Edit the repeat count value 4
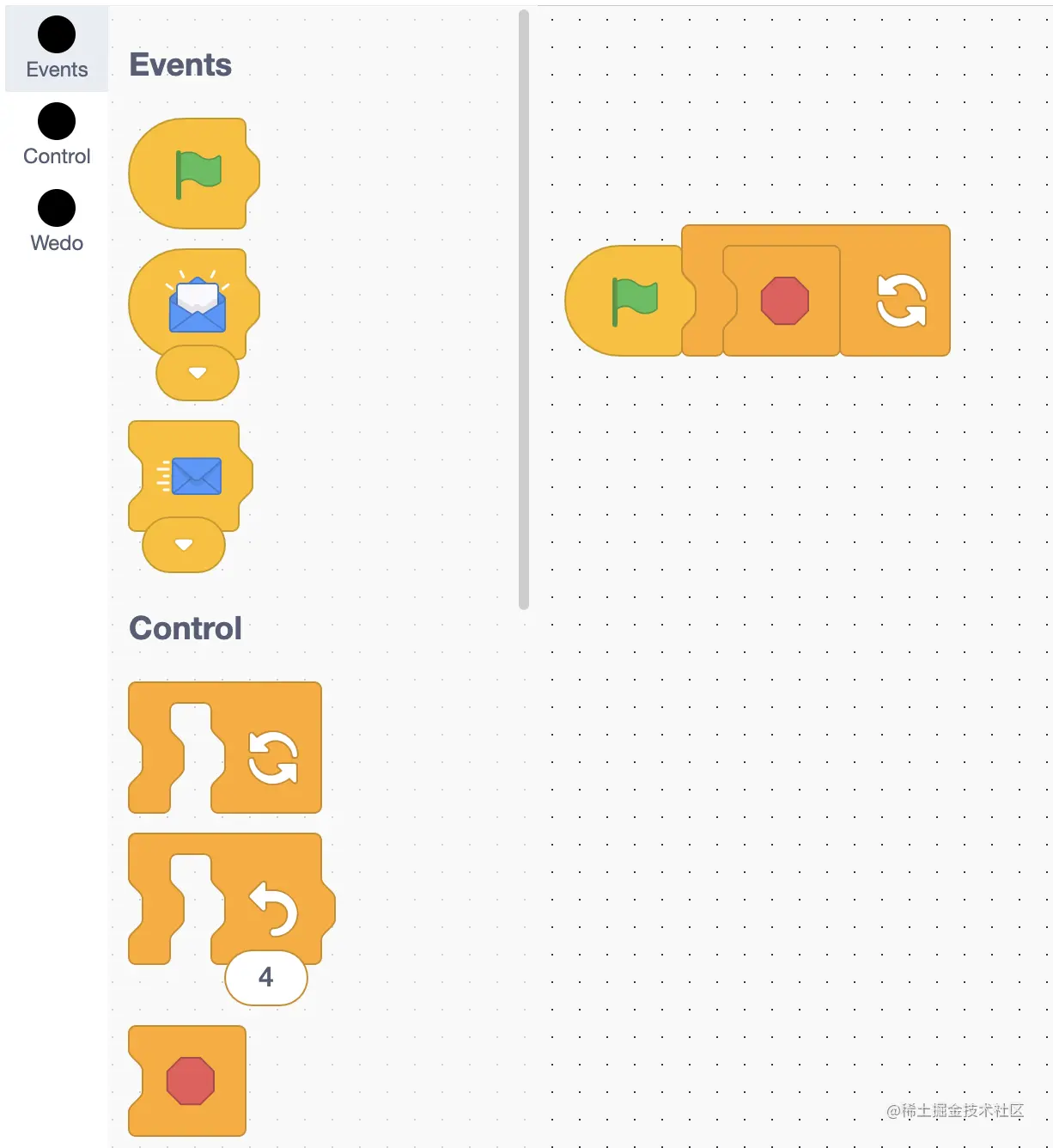The height and width of the screenshot is (1148, 1053). tap(266, 977)
